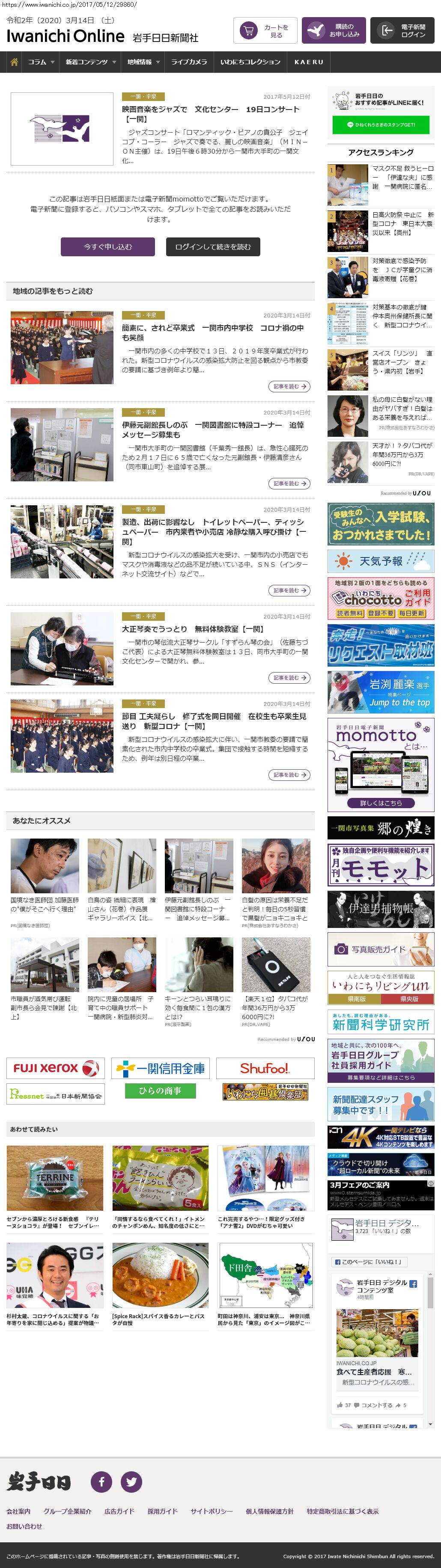Image resolution: width=441 pixels, height=1568 pixels.
Task: Read the 簡素に、されど卒業式 article via 記事を読む
Action: click(289, 386)
